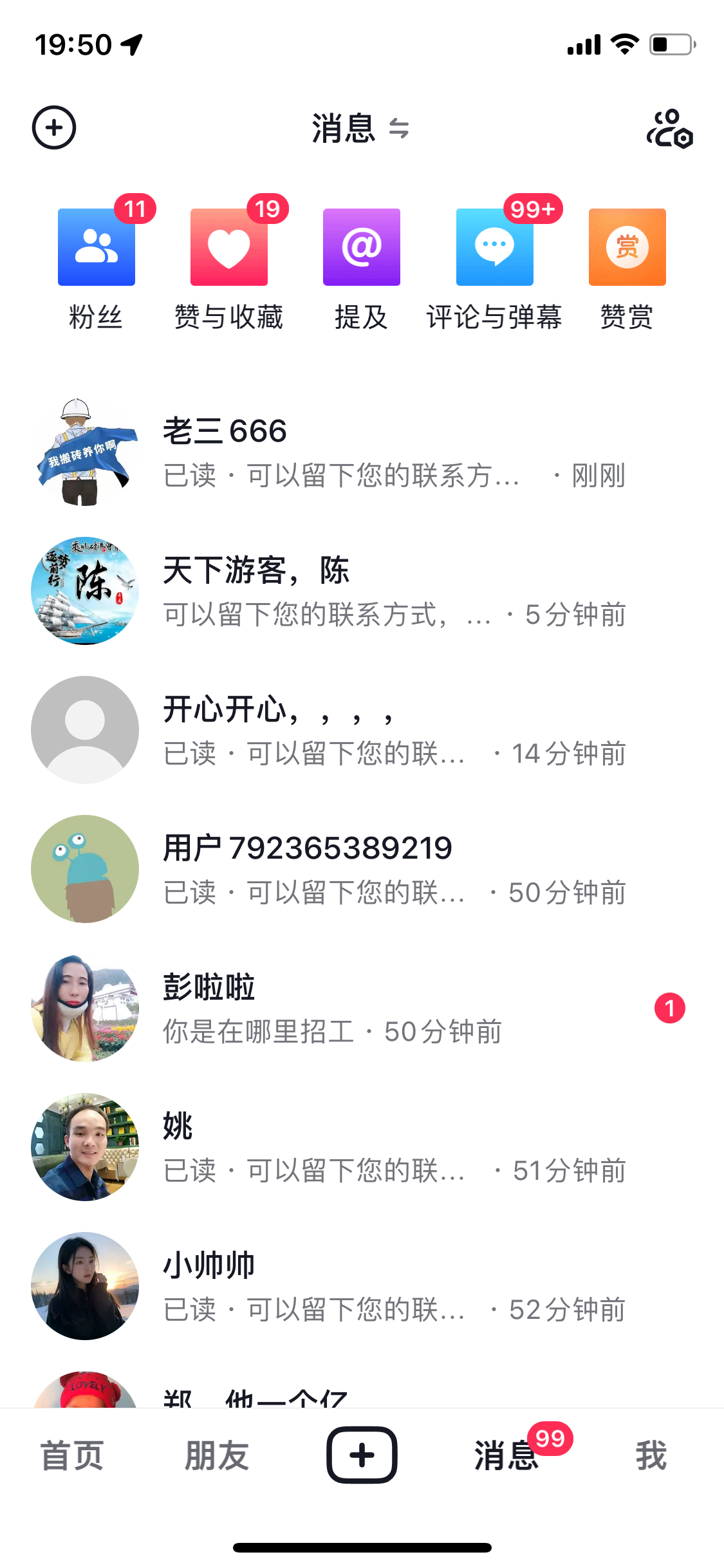Switch to the 首页 tab
The height and width of the screenshot is (1568, 724).
tap(72, 1456)
